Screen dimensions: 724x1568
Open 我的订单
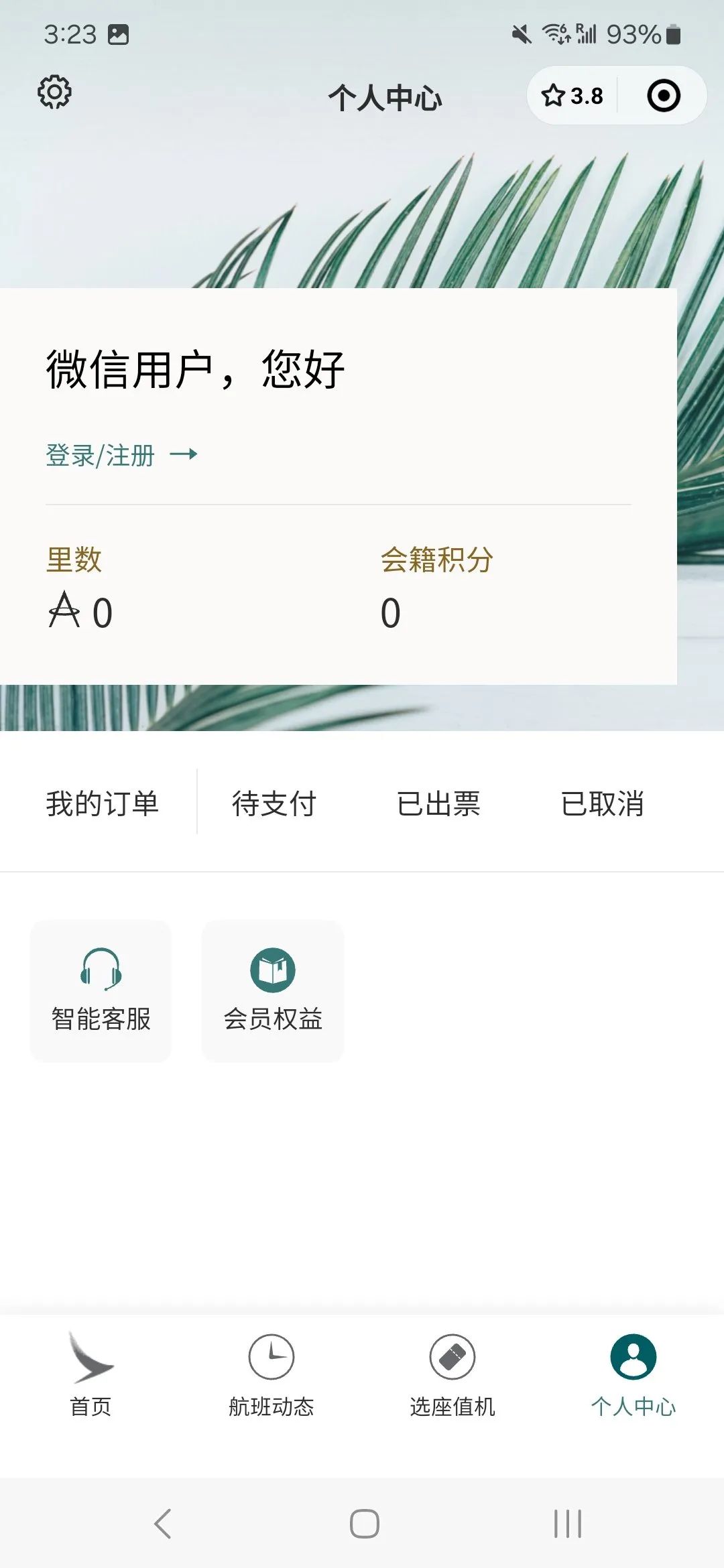tap(103, 803)
